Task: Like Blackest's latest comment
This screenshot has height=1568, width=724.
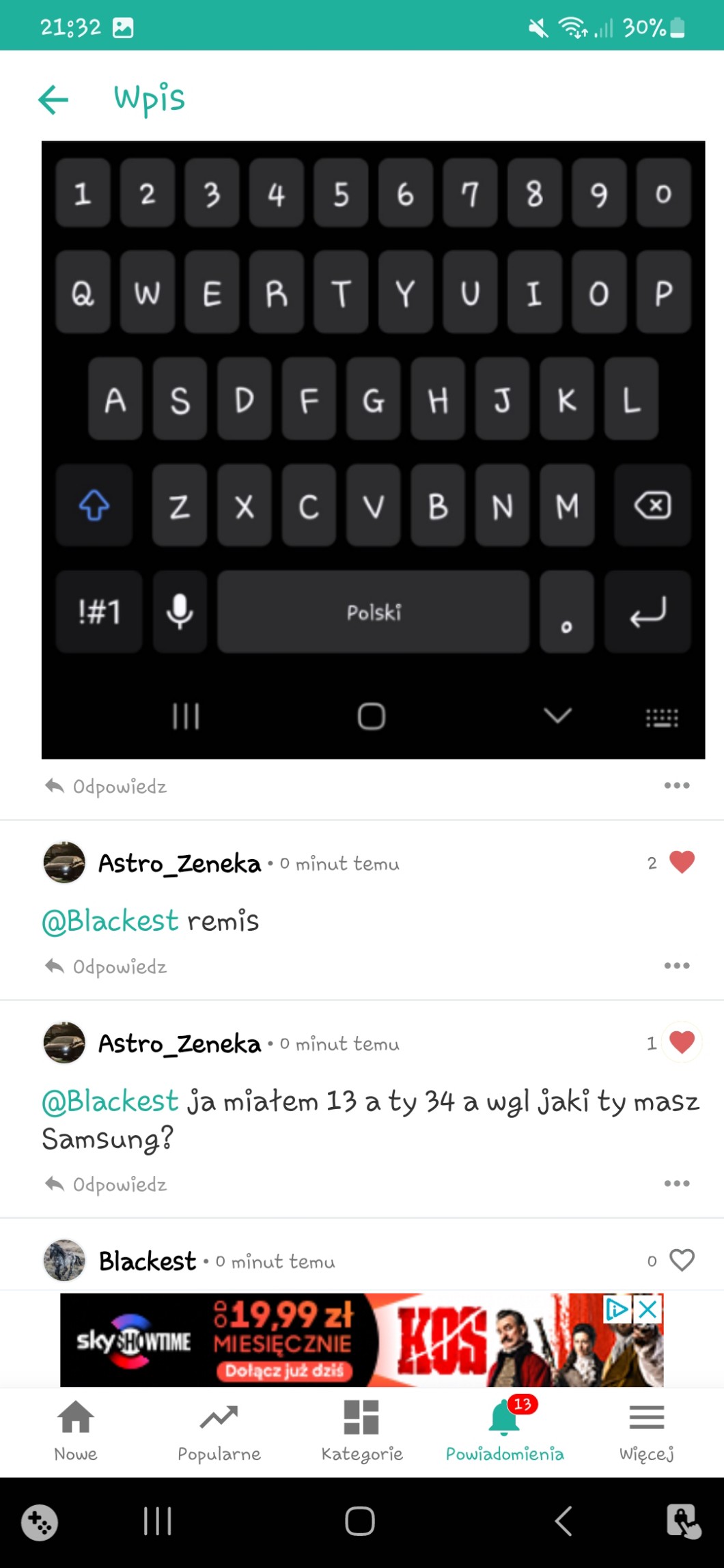Action: (682, 1260)
